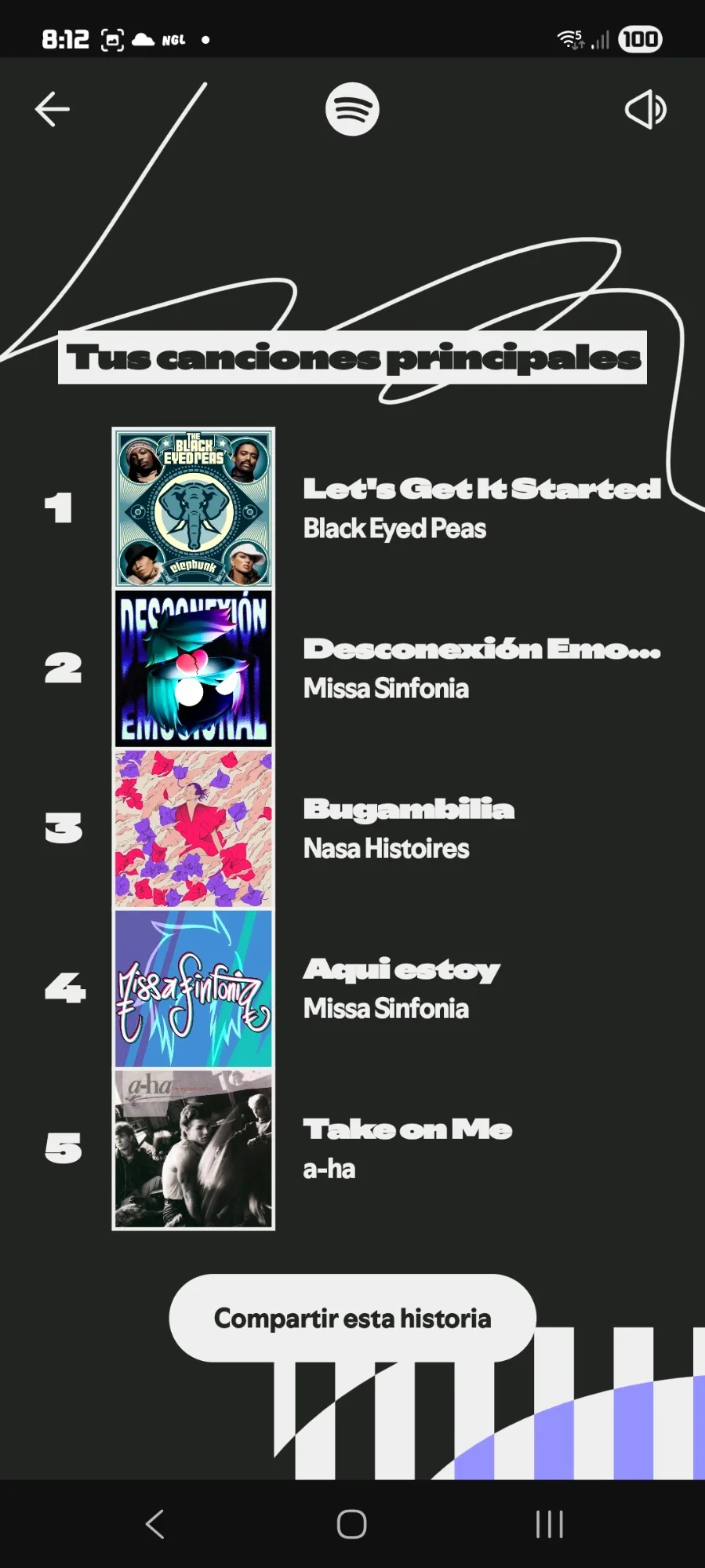705x1568 pixels.
Task: Open recent apps from navigation bar
Action: (x=549, y=1524)
